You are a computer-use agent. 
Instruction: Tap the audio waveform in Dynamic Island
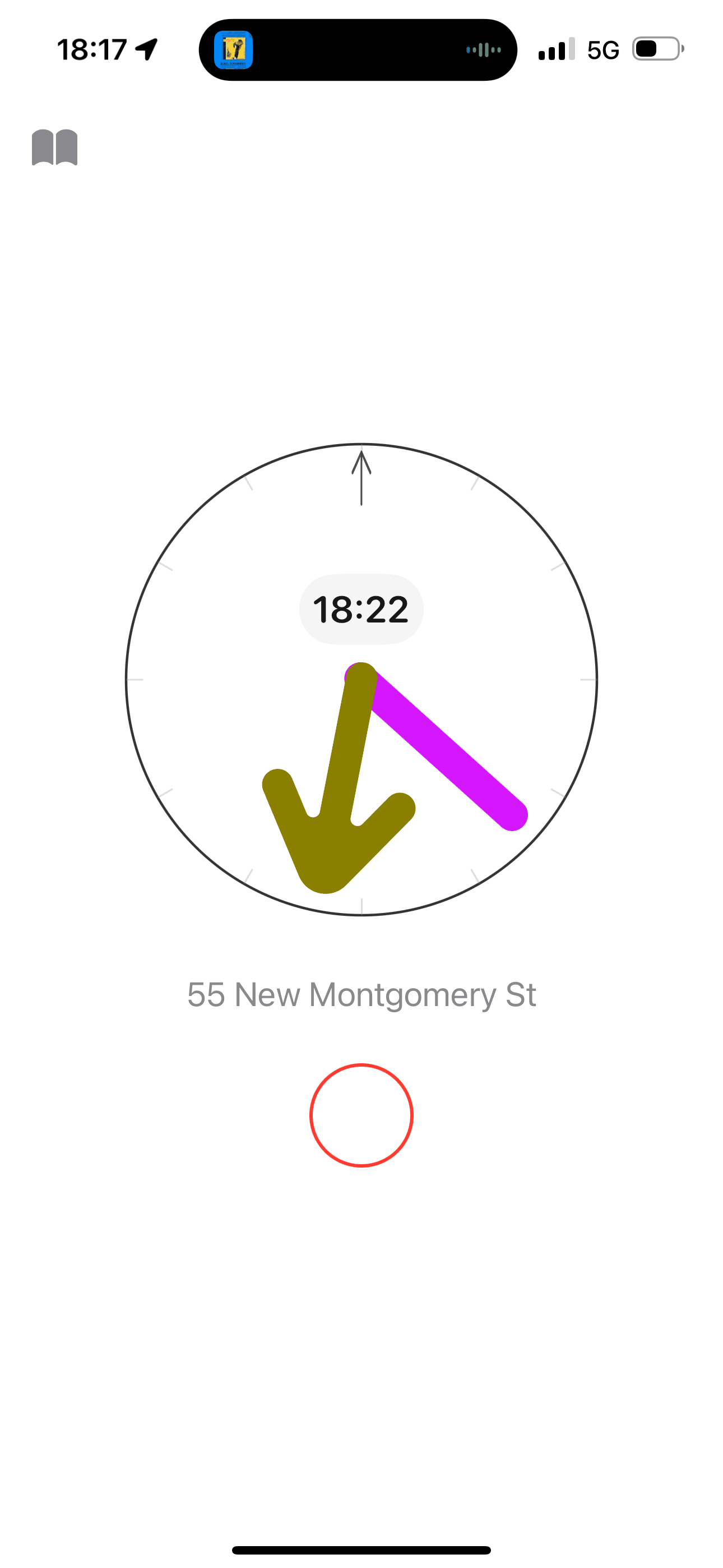[483, 50]
